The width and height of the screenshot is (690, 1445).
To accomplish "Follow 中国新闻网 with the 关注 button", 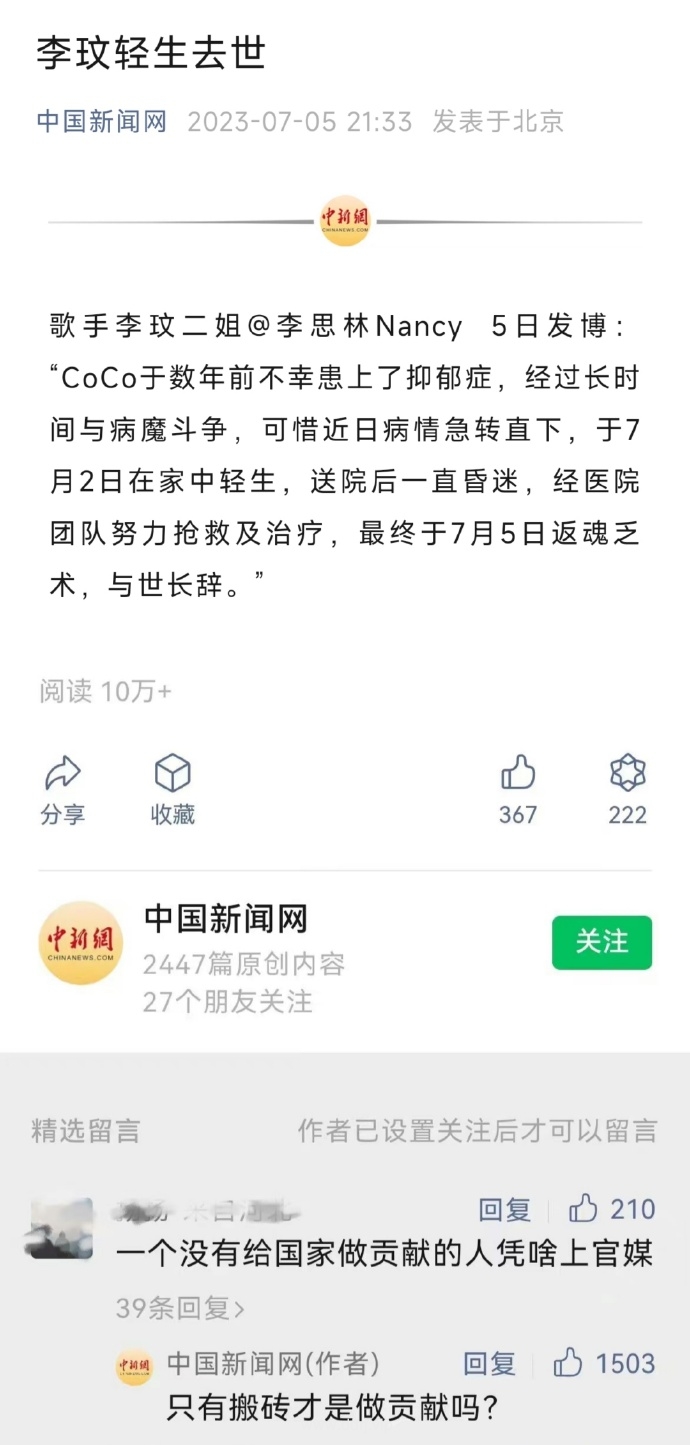I will click(601, 942).
